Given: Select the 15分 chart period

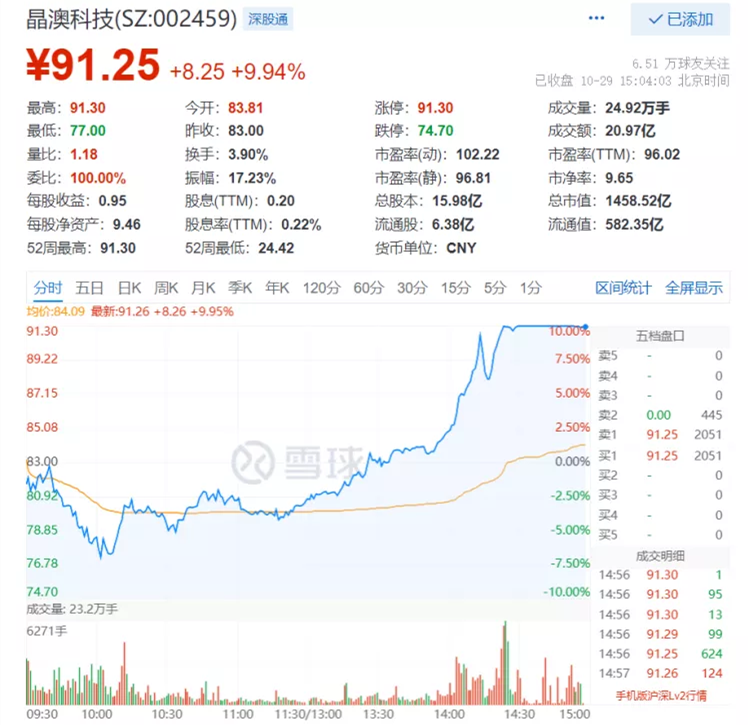Looking at the screenshot, I should [455, 288].
